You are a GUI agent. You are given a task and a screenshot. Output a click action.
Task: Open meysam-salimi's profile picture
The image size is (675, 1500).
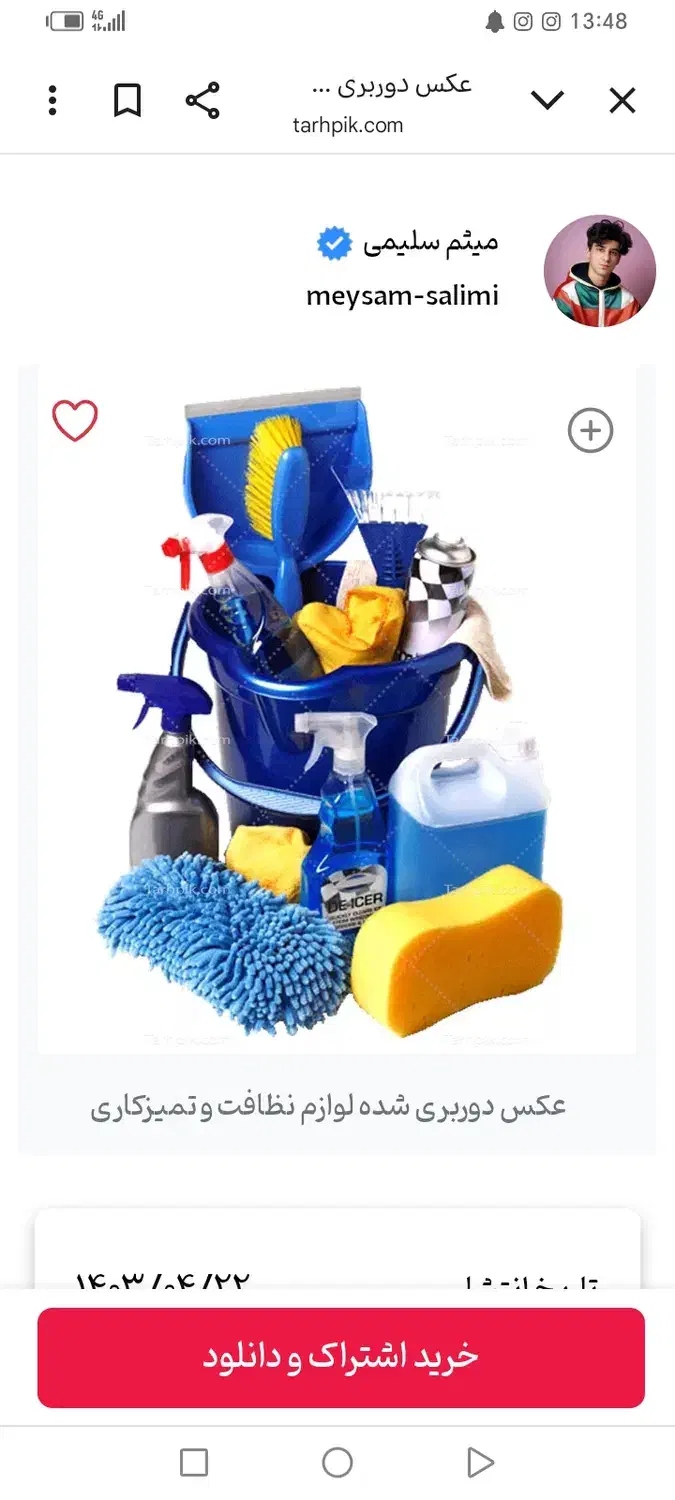[599, 271]
